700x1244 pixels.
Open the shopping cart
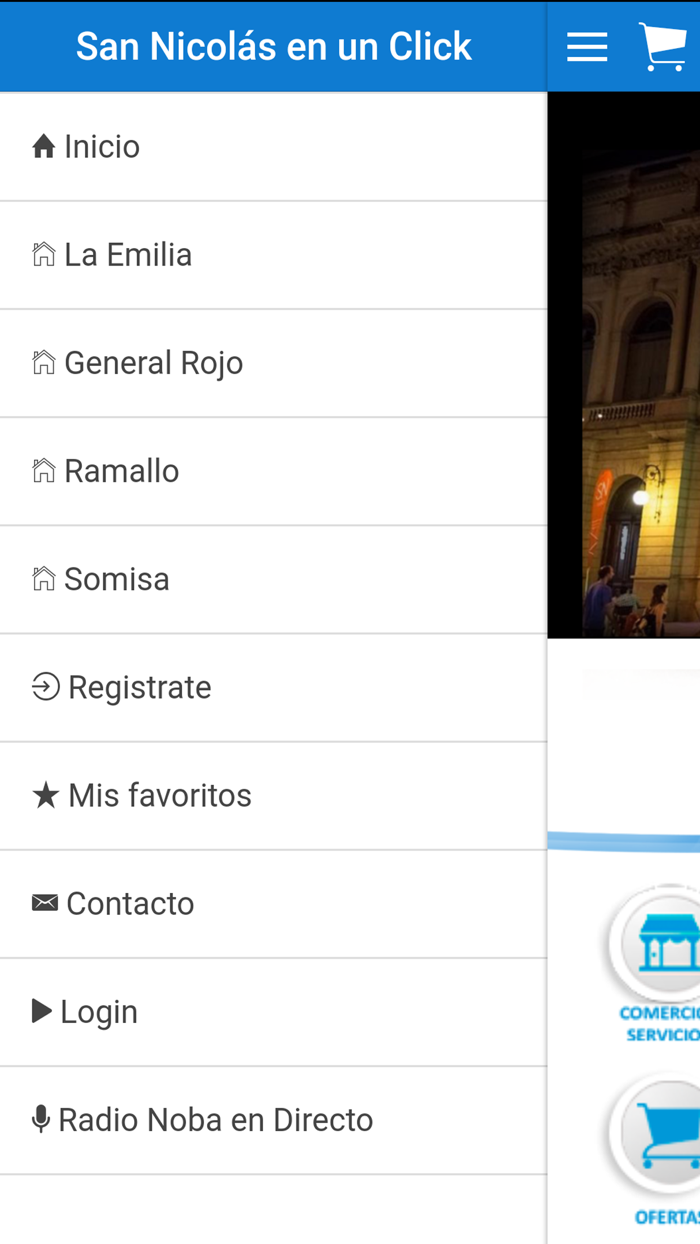coord(662,47)
